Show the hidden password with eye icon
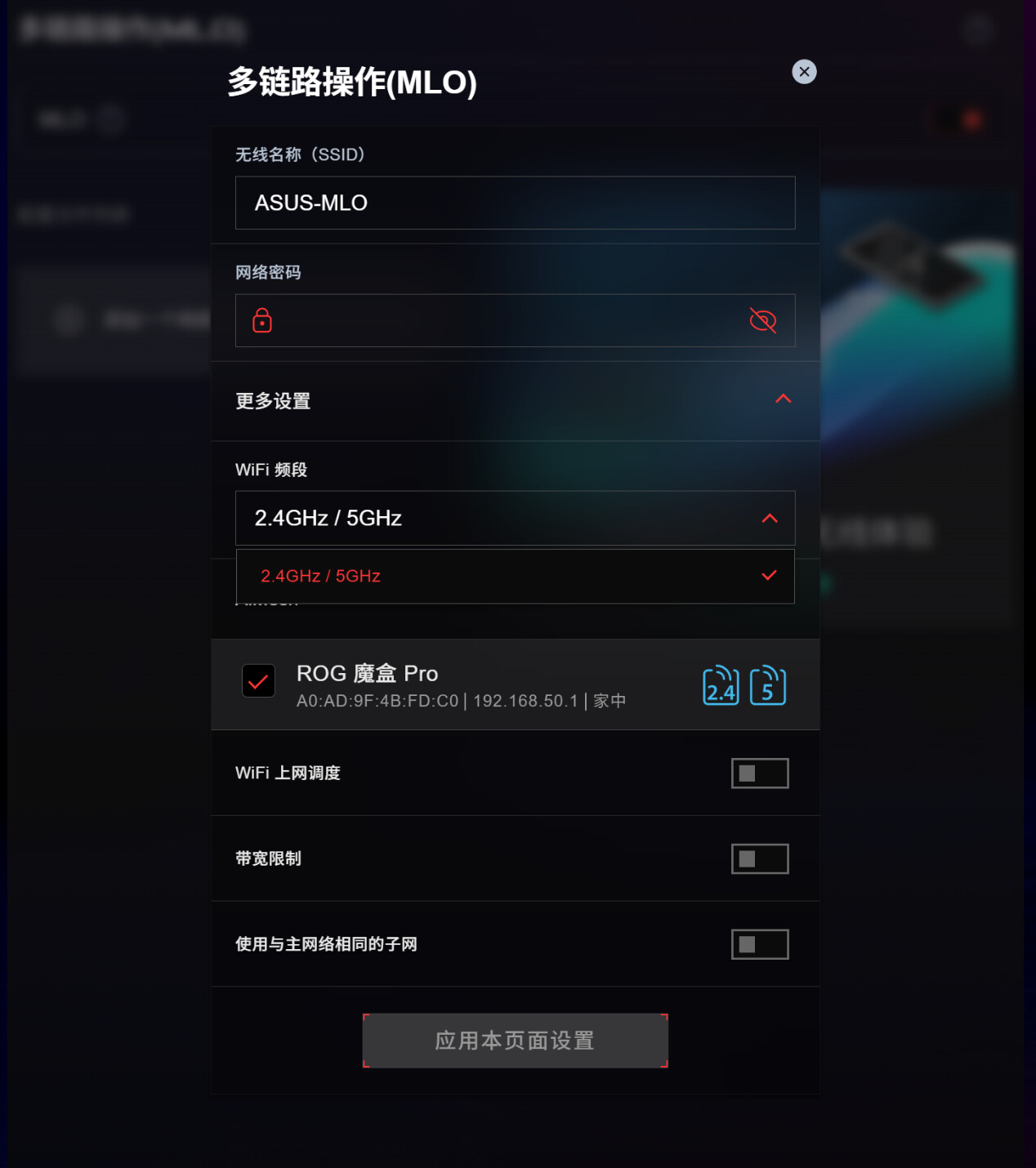The image size is (1036, 1168). (x=762, y=321)
